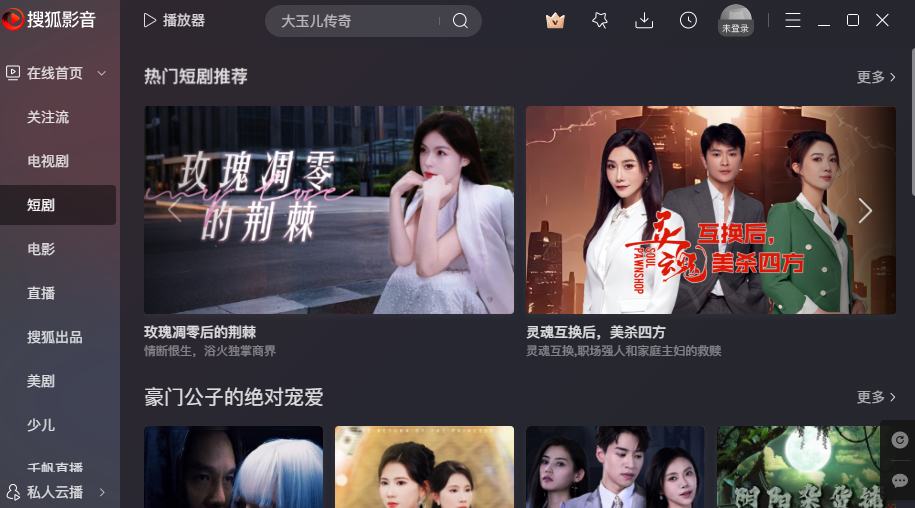Open 电影 category in sidebar

click(41, 249)
